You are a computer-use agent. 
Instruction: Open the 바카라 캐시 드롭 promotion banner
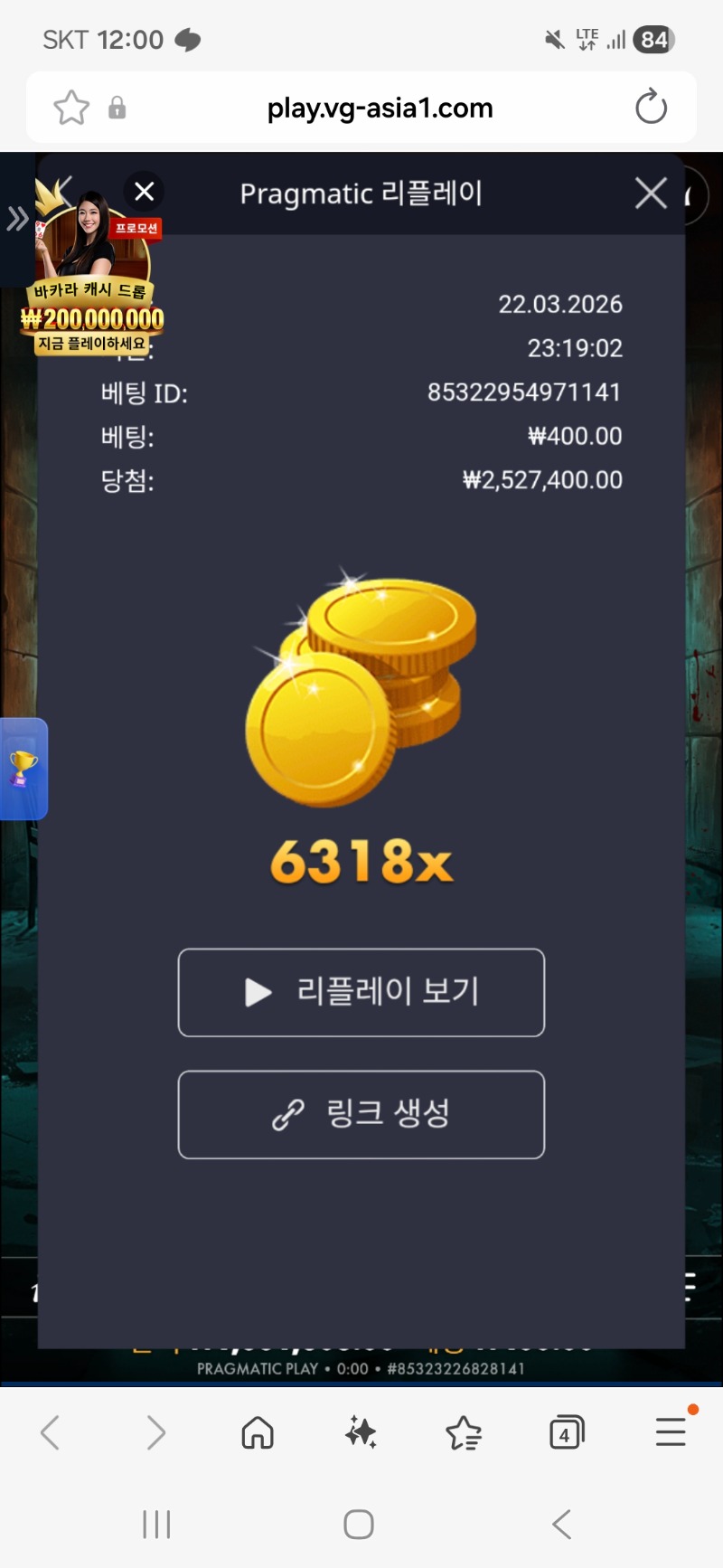pos(90,289)
